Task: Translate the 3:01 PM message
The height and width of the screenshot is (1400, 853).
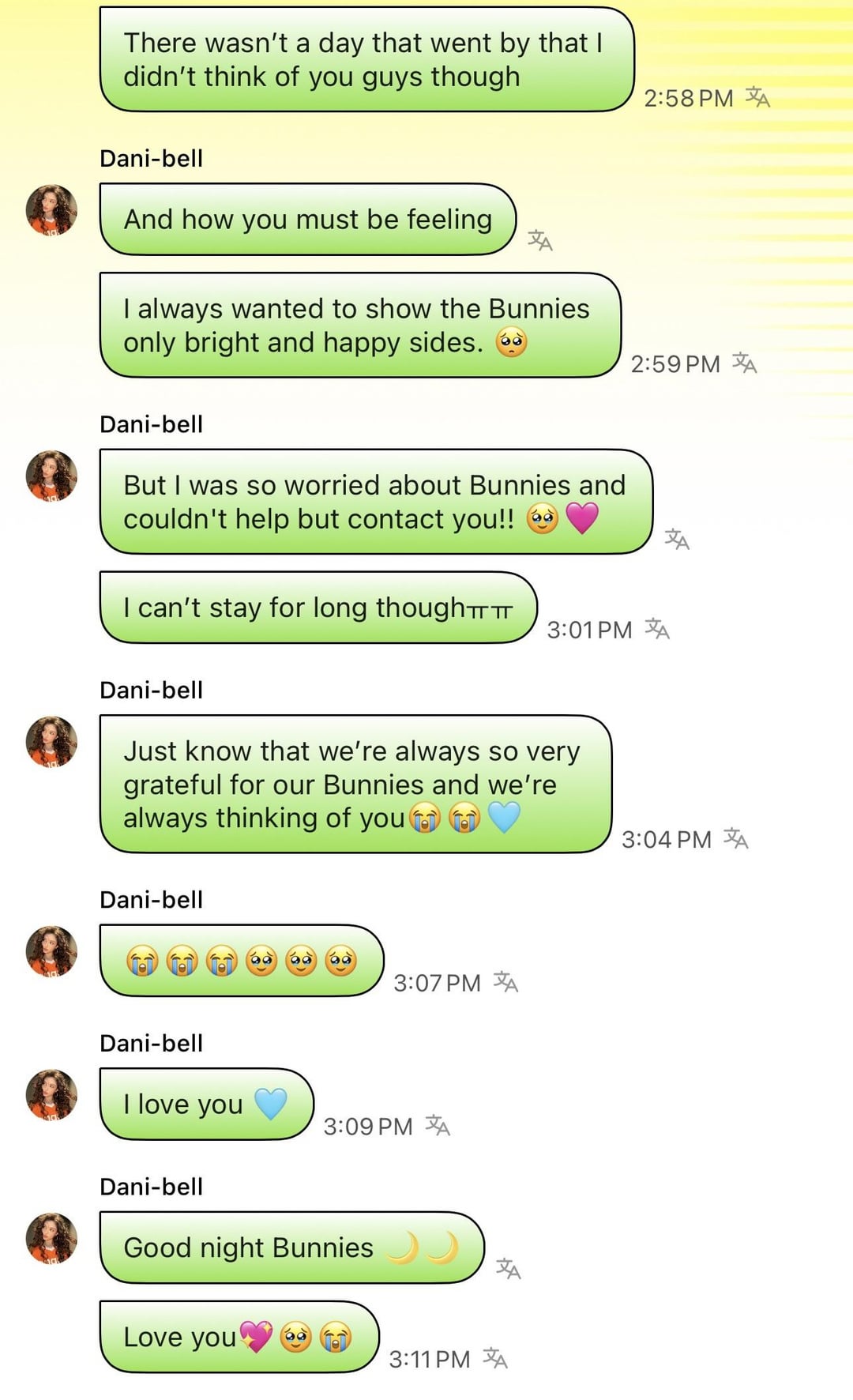Action: click(656, 629)
